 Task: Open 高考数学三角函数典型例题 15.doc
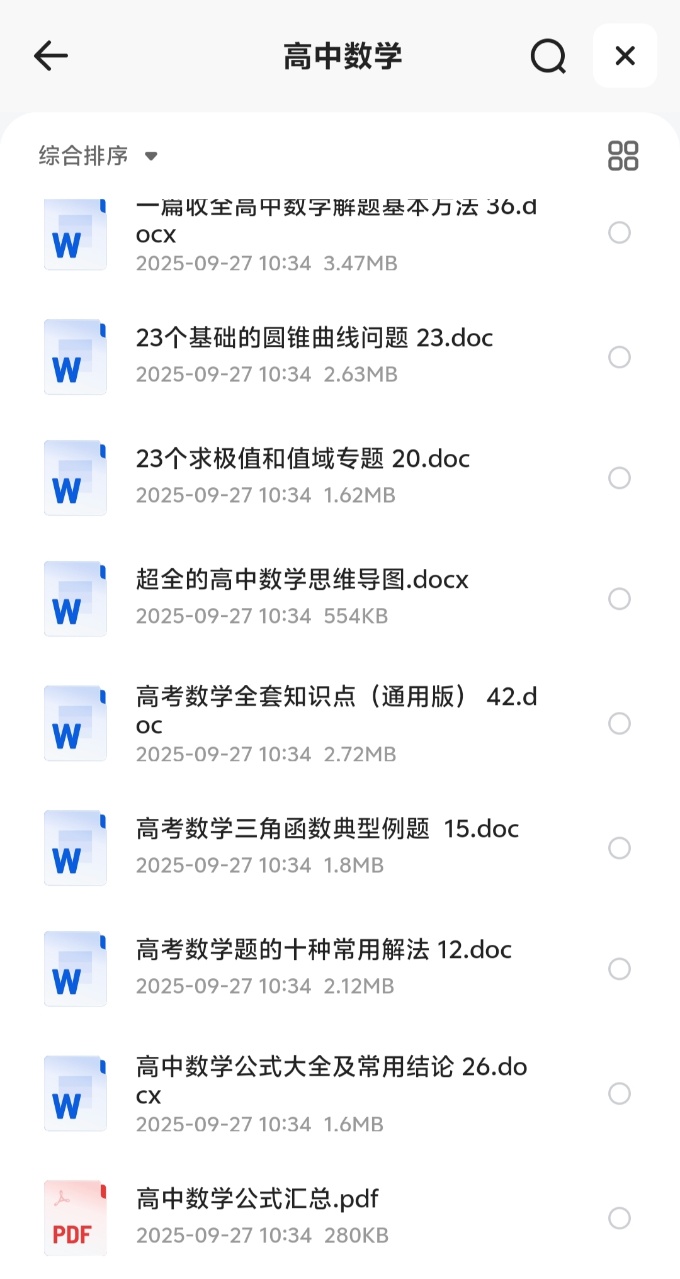(327, 829)
